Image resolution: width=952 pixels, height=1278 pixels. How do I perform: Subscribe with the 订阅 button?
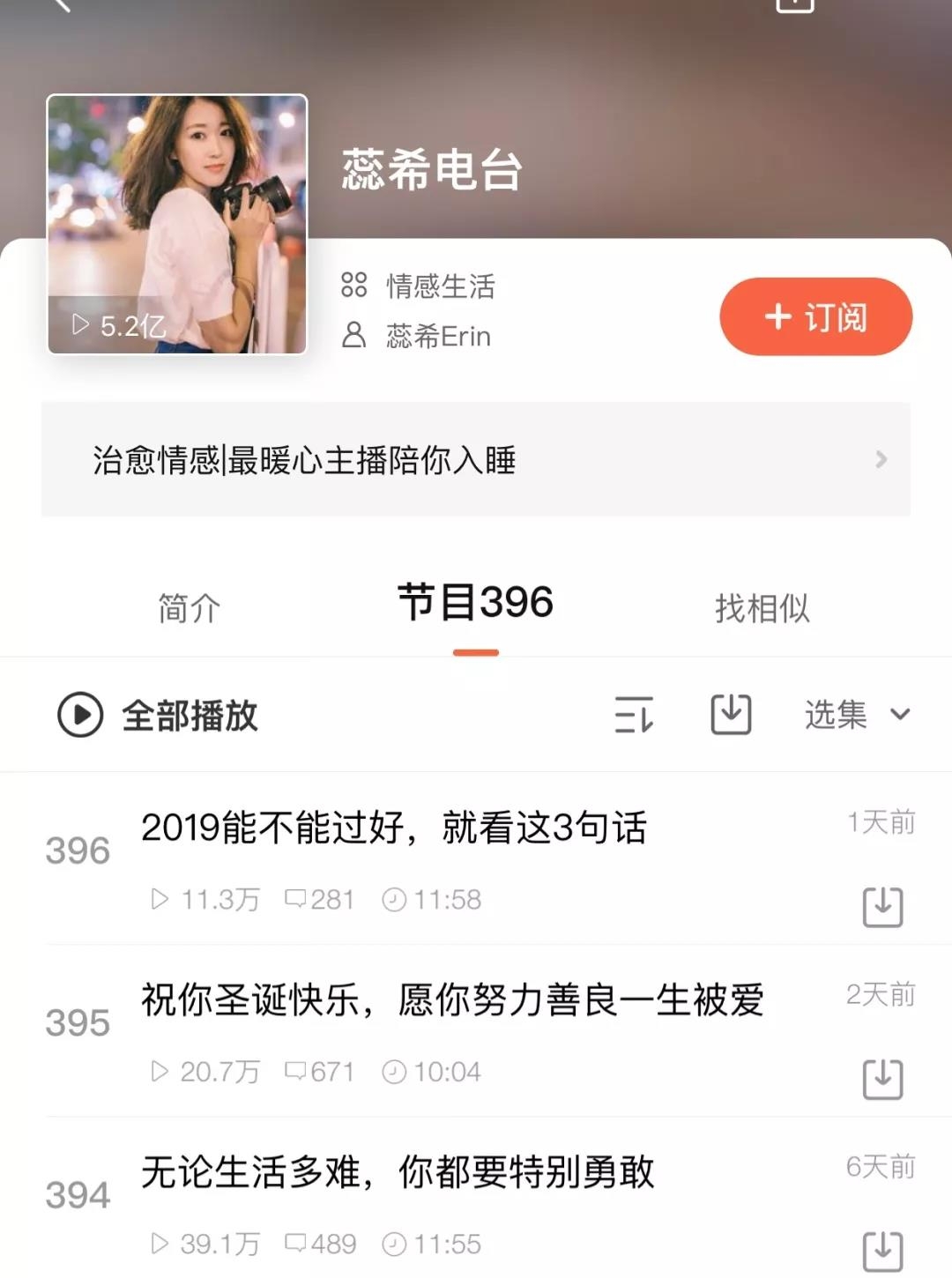point(815,316)
